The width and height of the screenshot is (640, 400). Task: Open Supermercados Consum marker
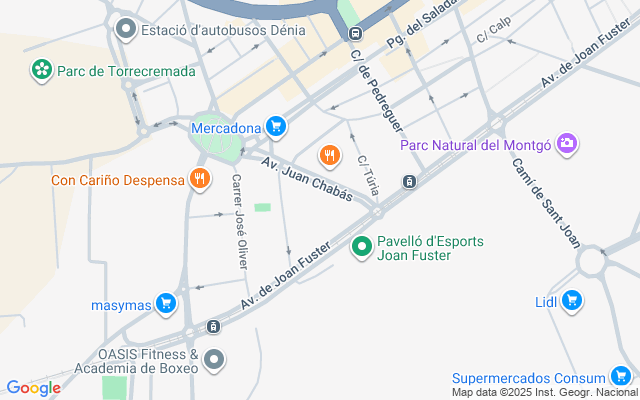pyautogui.click(x=621, y=377)
